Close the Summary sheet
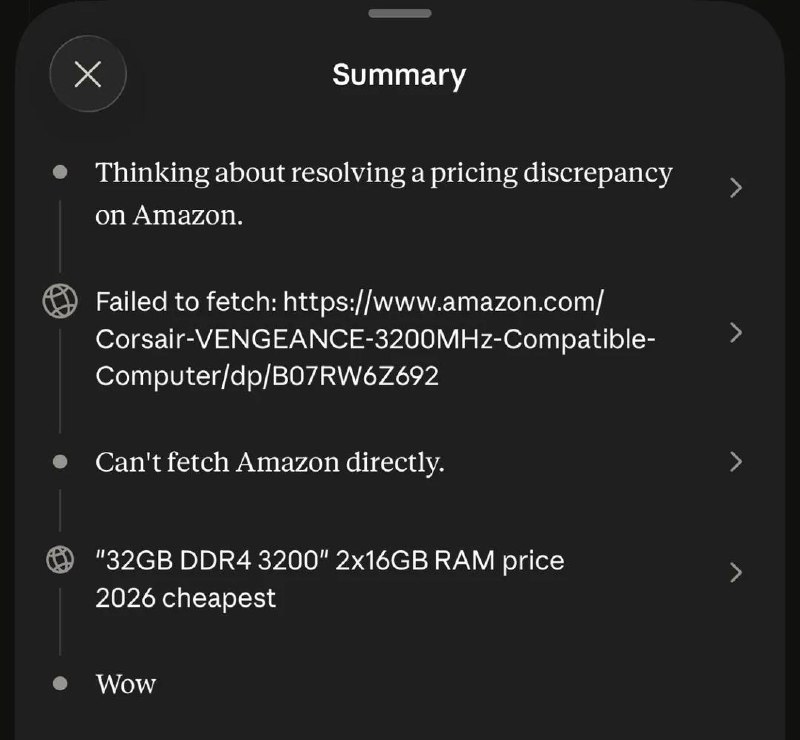Viewport: 800px width, 740px height. click(88, 74)
